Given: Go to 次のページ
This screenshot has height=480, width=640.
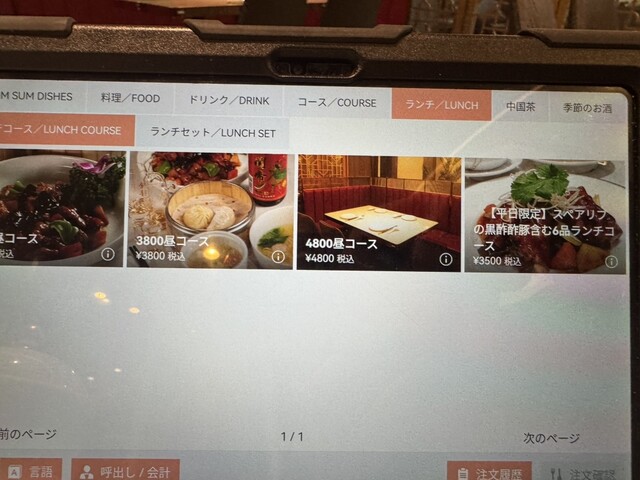Looking at the screenshot, I should 551,438.
